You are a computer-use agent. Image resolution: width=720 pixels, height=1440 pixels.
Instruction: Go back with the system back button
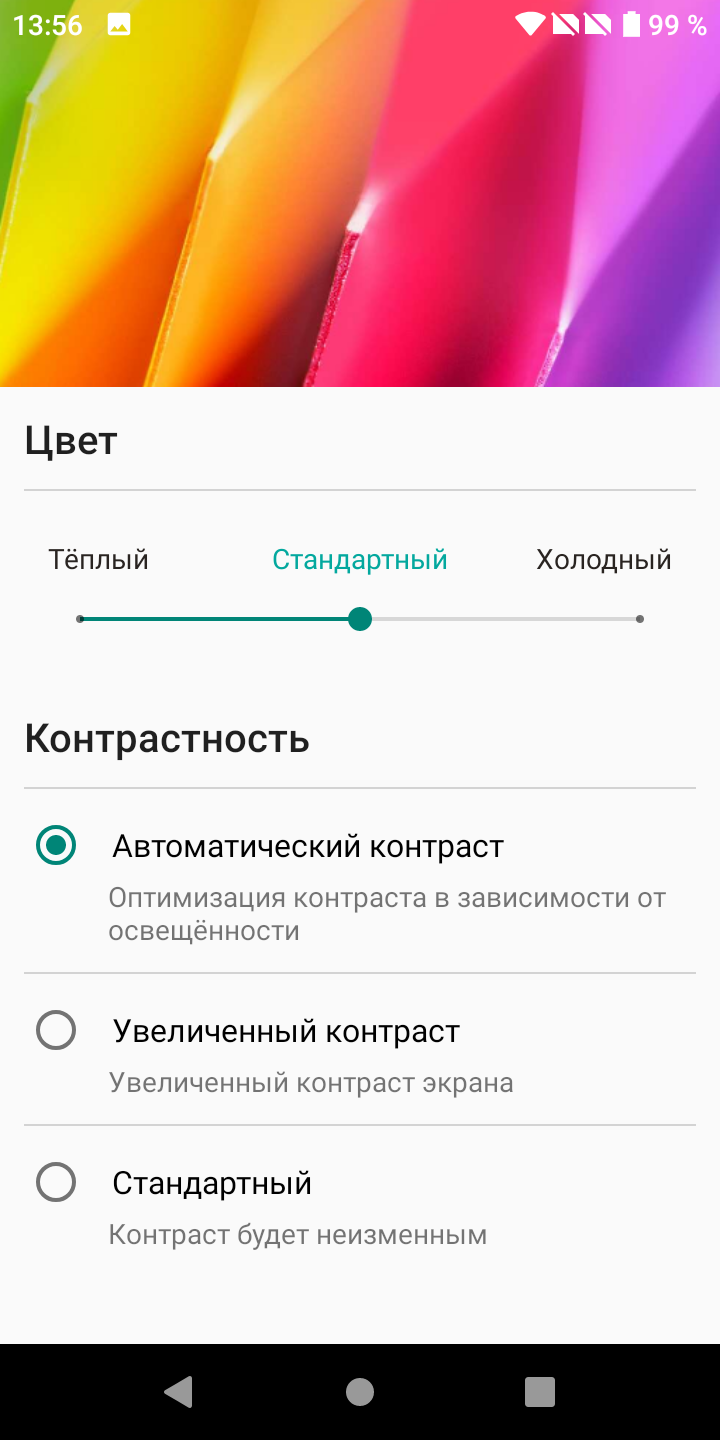179,1391
